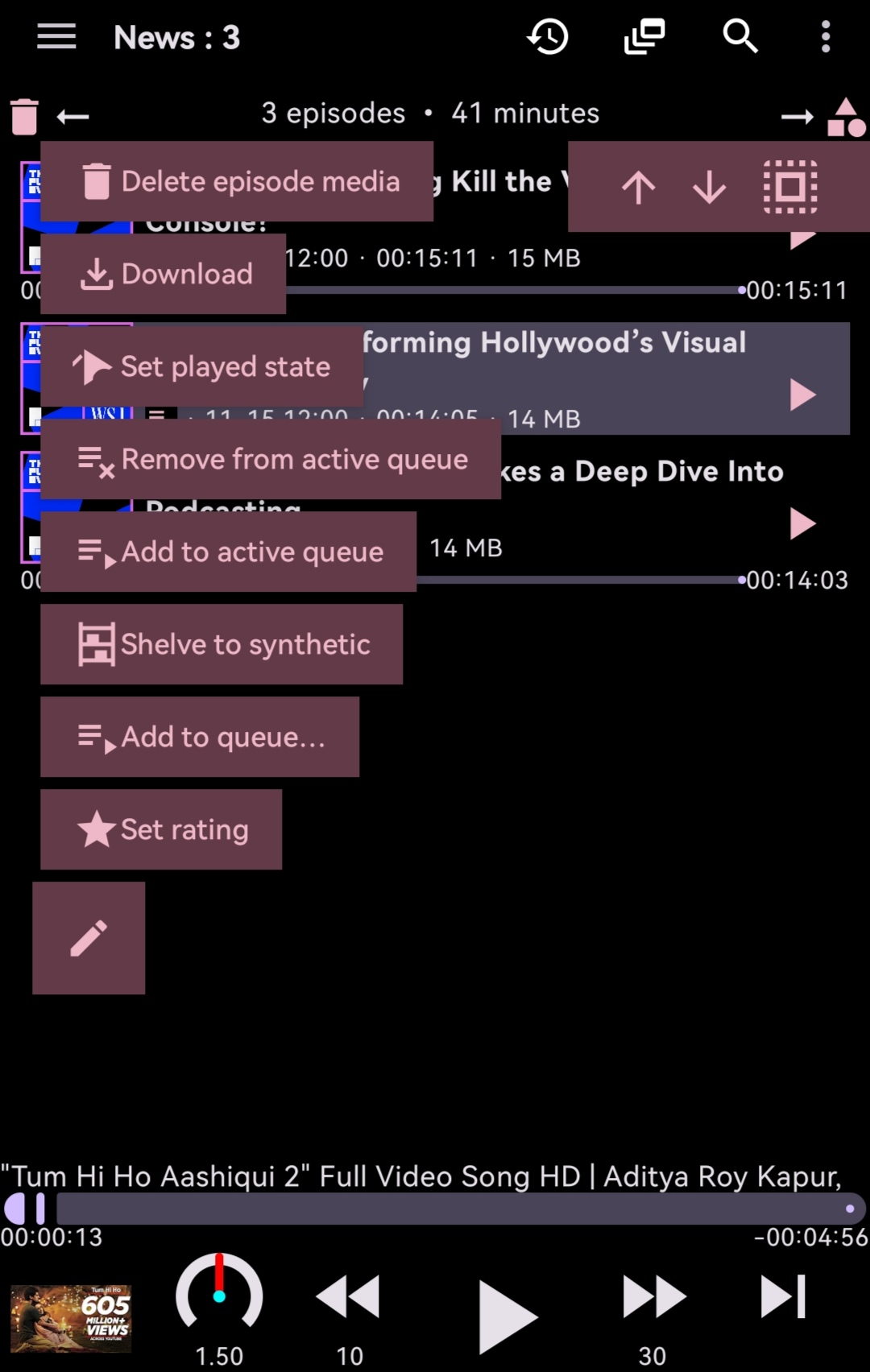The height and width of the screenshot is (1372, 870).
Task: Select all episodes with selection icon
Action: pos(790,187)
